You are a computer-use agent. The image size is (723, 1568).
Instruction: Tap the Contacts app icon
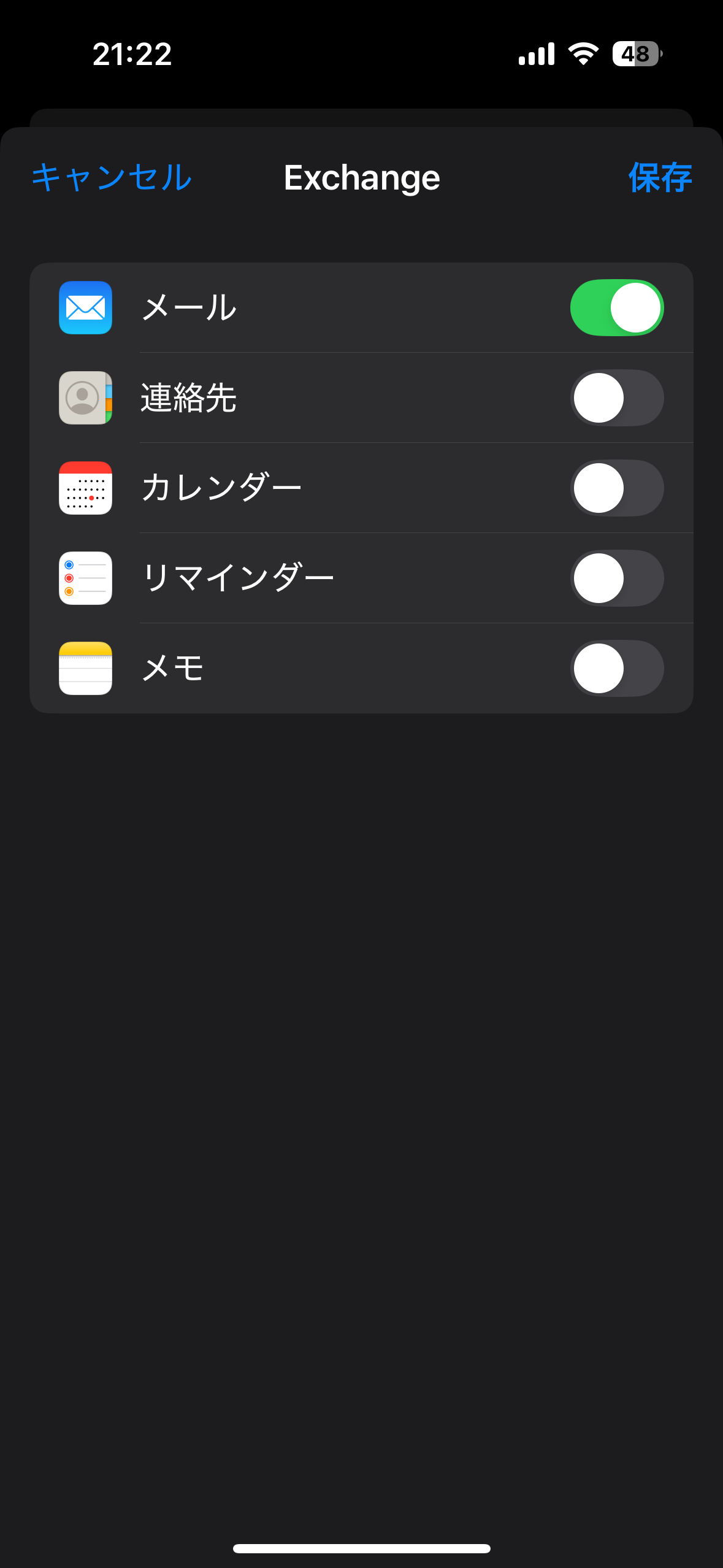coord(85,398)
